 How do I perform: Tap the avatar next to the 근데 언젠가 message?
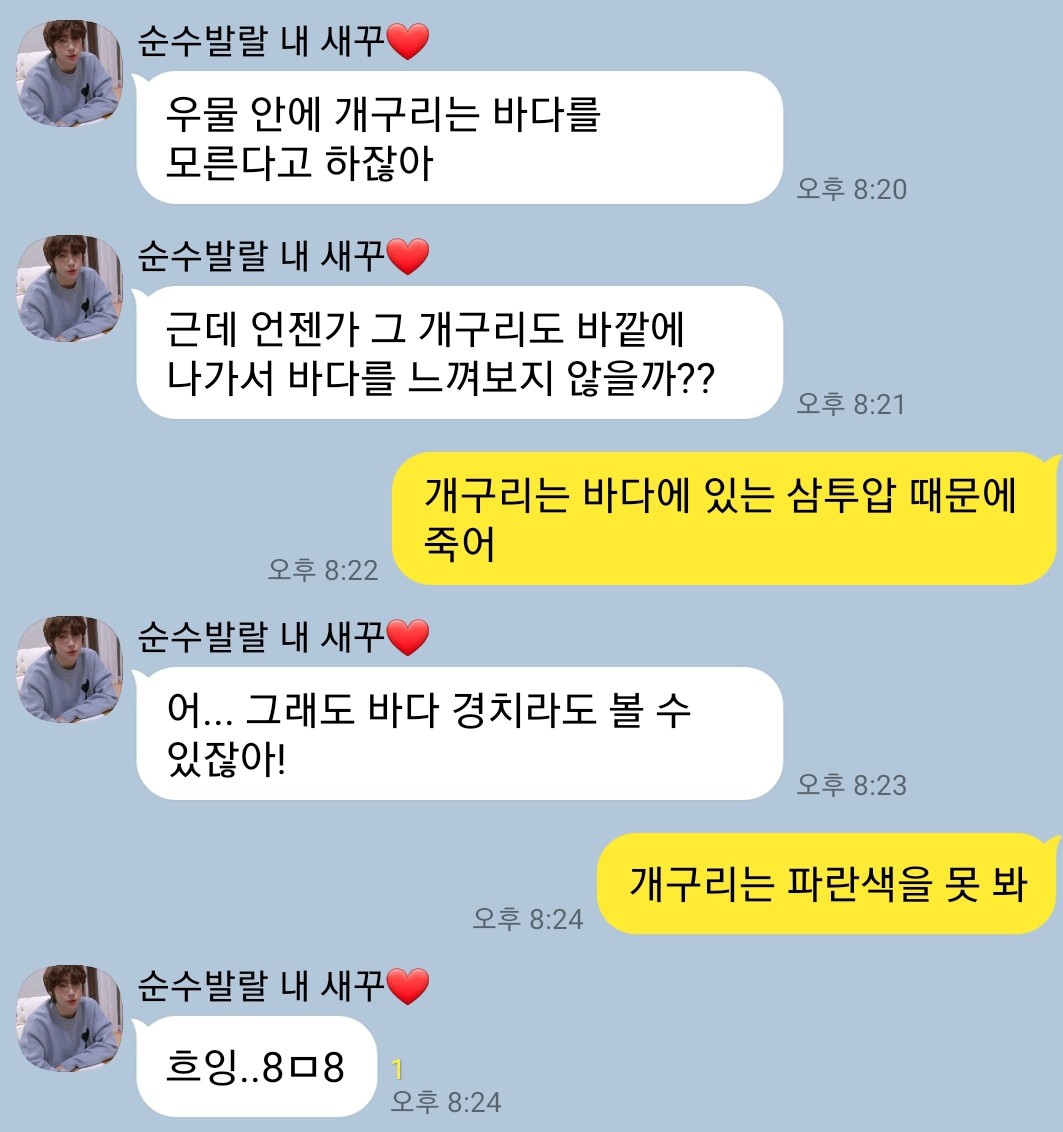pyautogui.click(x=69, y=288)
